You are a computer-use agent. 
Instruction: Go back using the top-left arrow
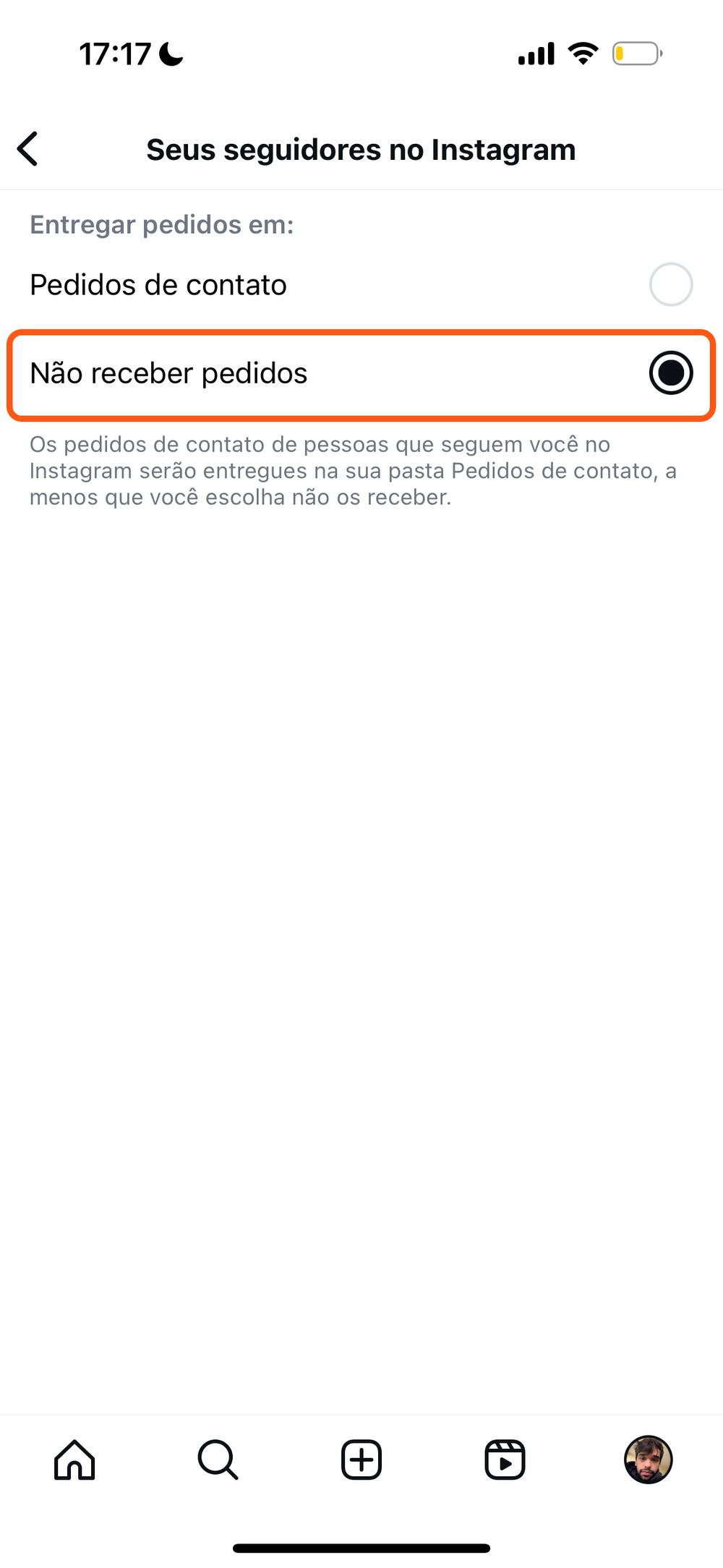coord(27,149)
